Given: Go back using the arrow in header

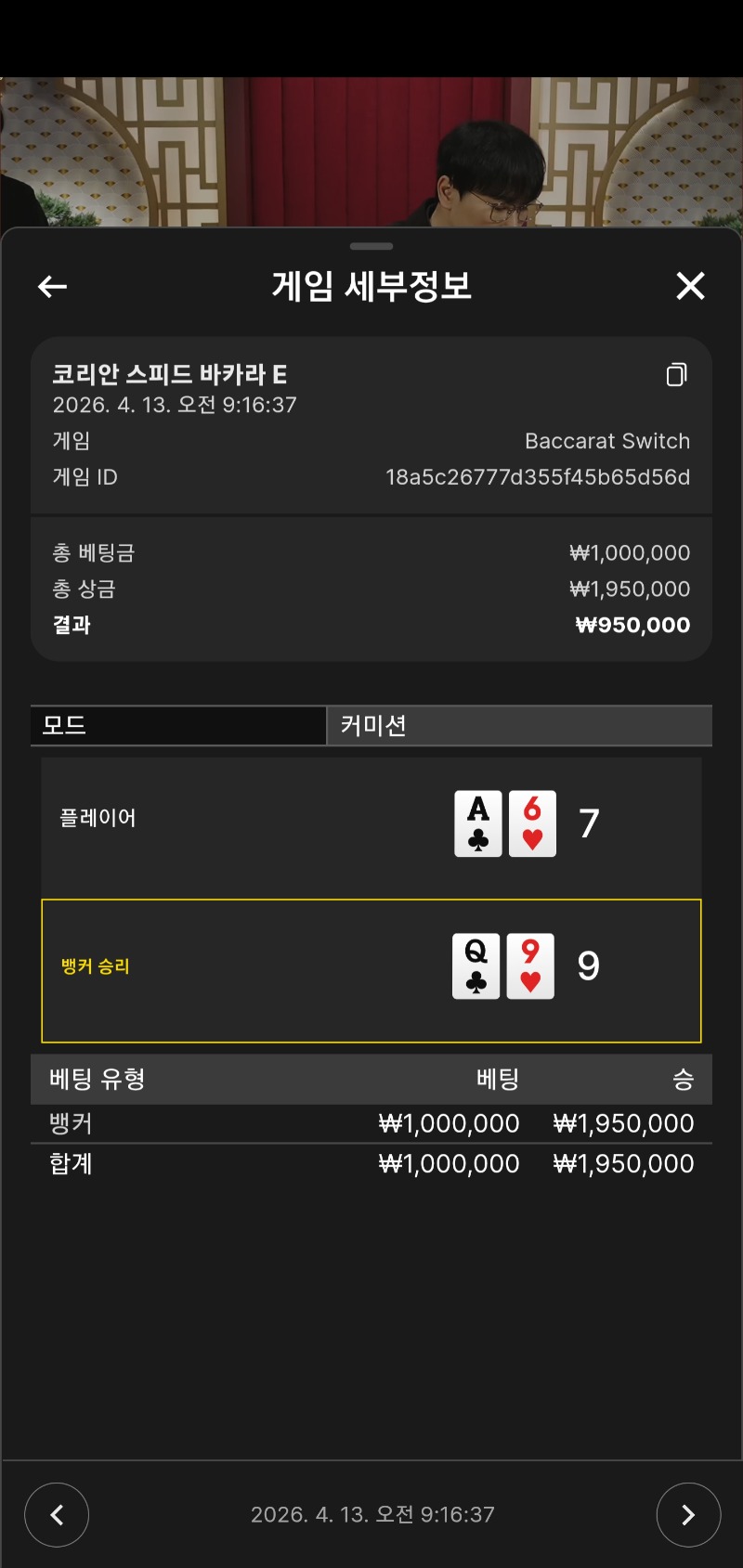Looking at the screenshot, I should [x=52, y=287].
